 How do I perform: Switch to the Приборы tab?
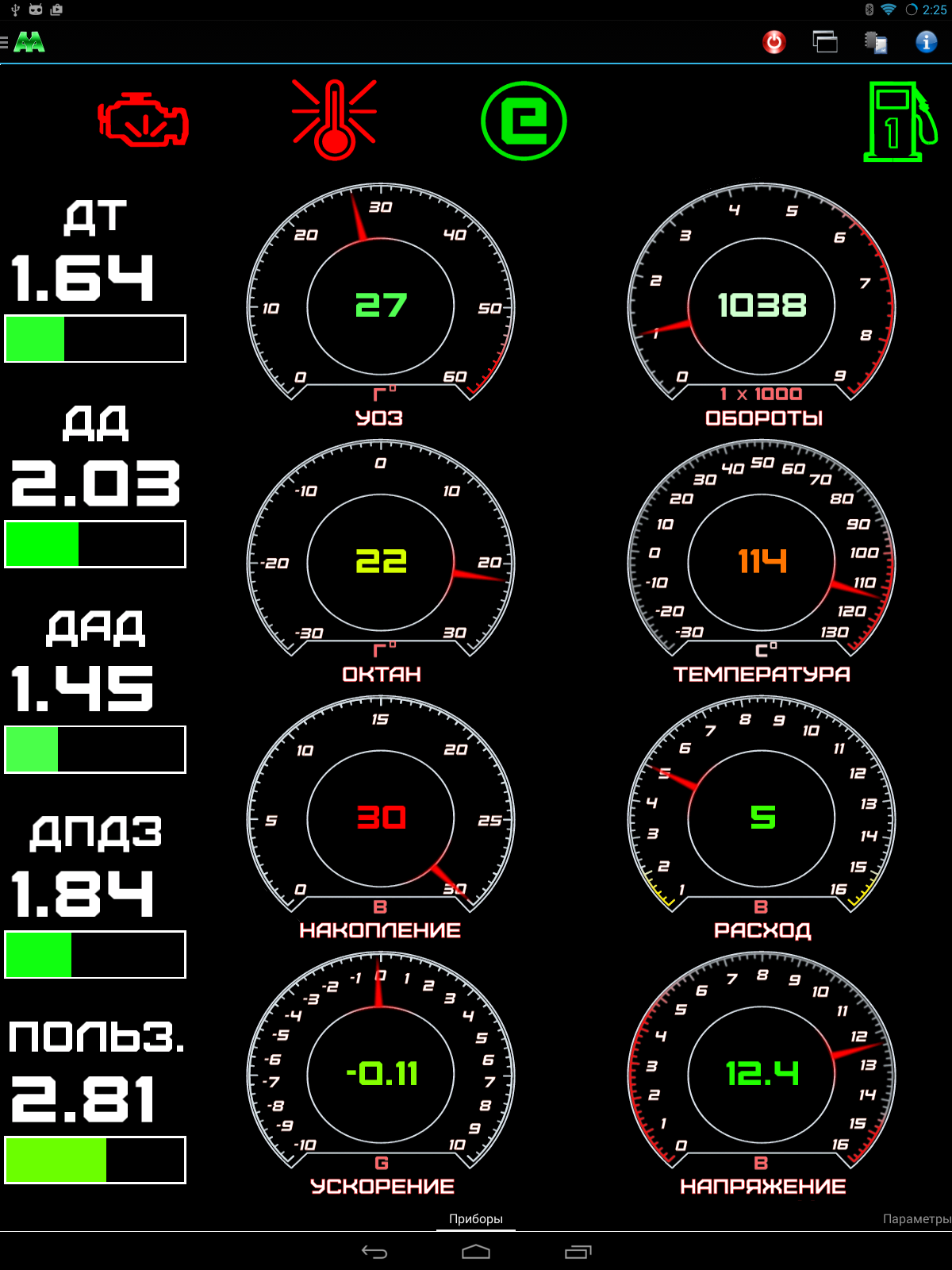click(x=476, y=1218)
